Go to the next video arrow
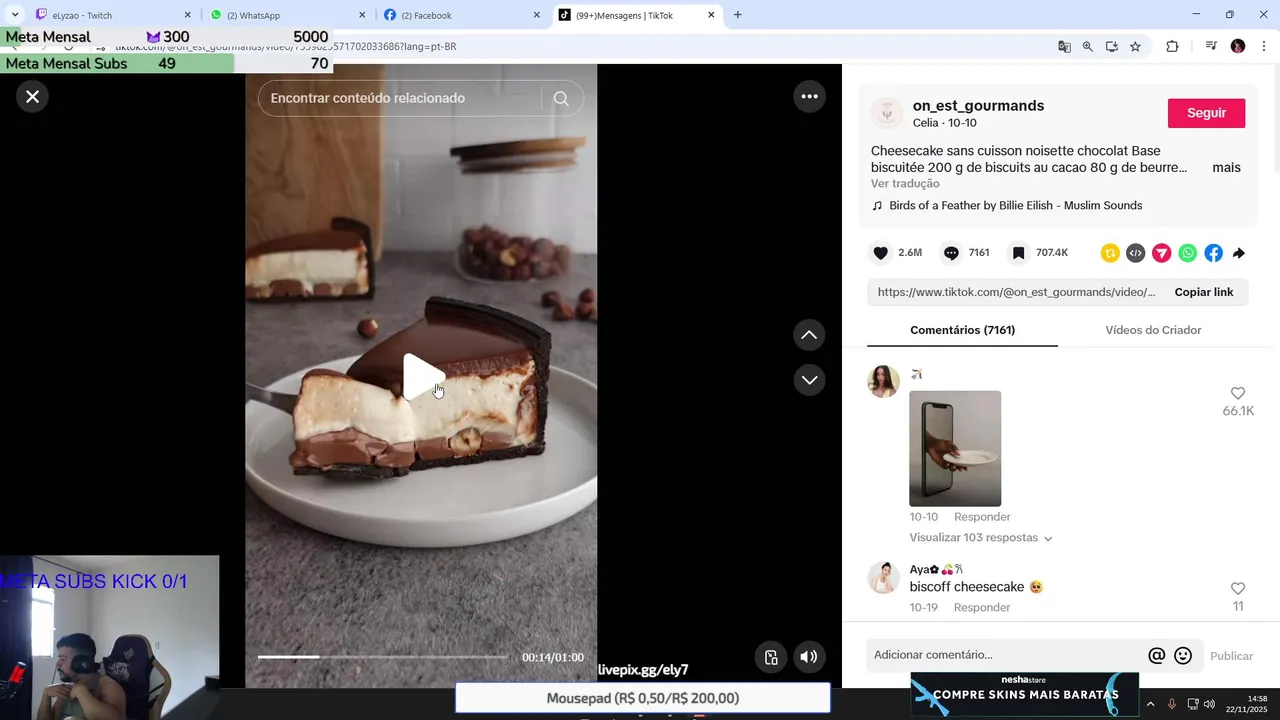 point(809,380)
